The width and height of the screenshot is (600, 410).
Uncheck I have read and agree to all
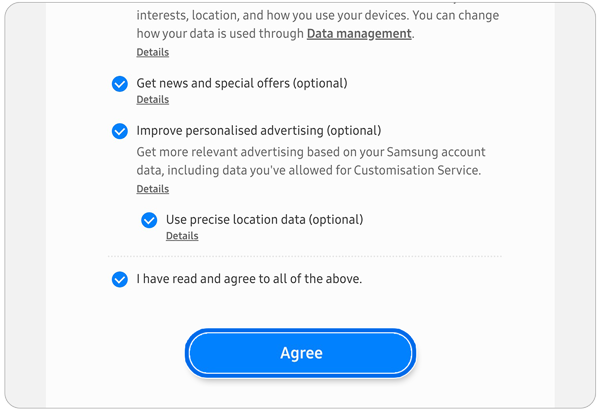120,280
